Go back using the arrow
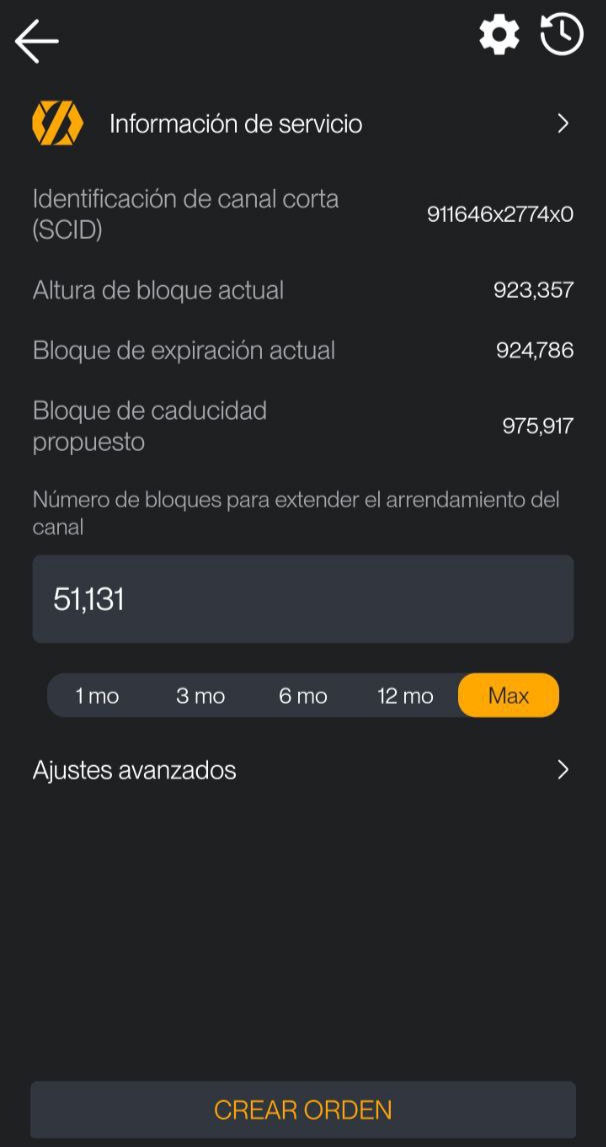 tap(37, 41)
